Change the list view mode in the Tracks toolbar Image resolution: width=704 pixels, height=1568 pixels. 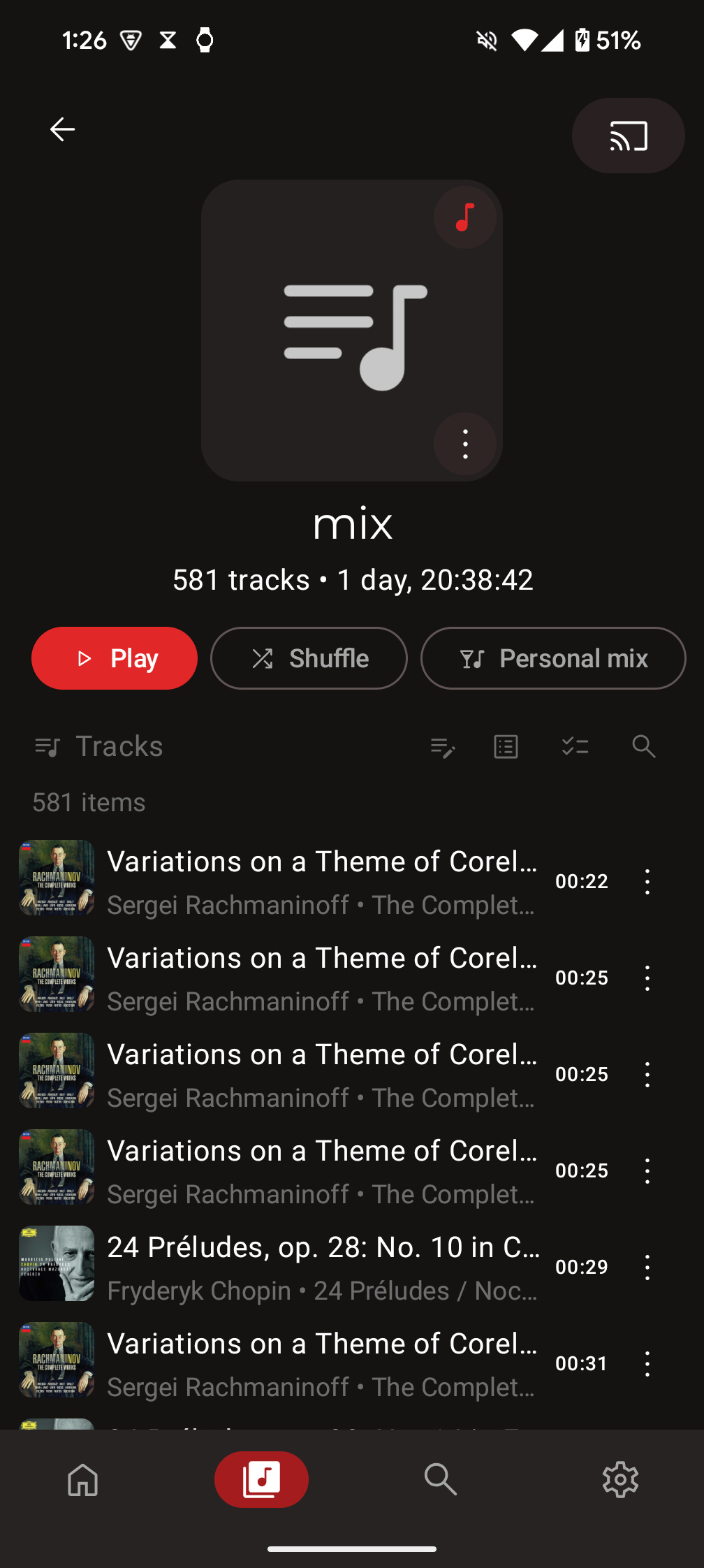pos(506,747)
